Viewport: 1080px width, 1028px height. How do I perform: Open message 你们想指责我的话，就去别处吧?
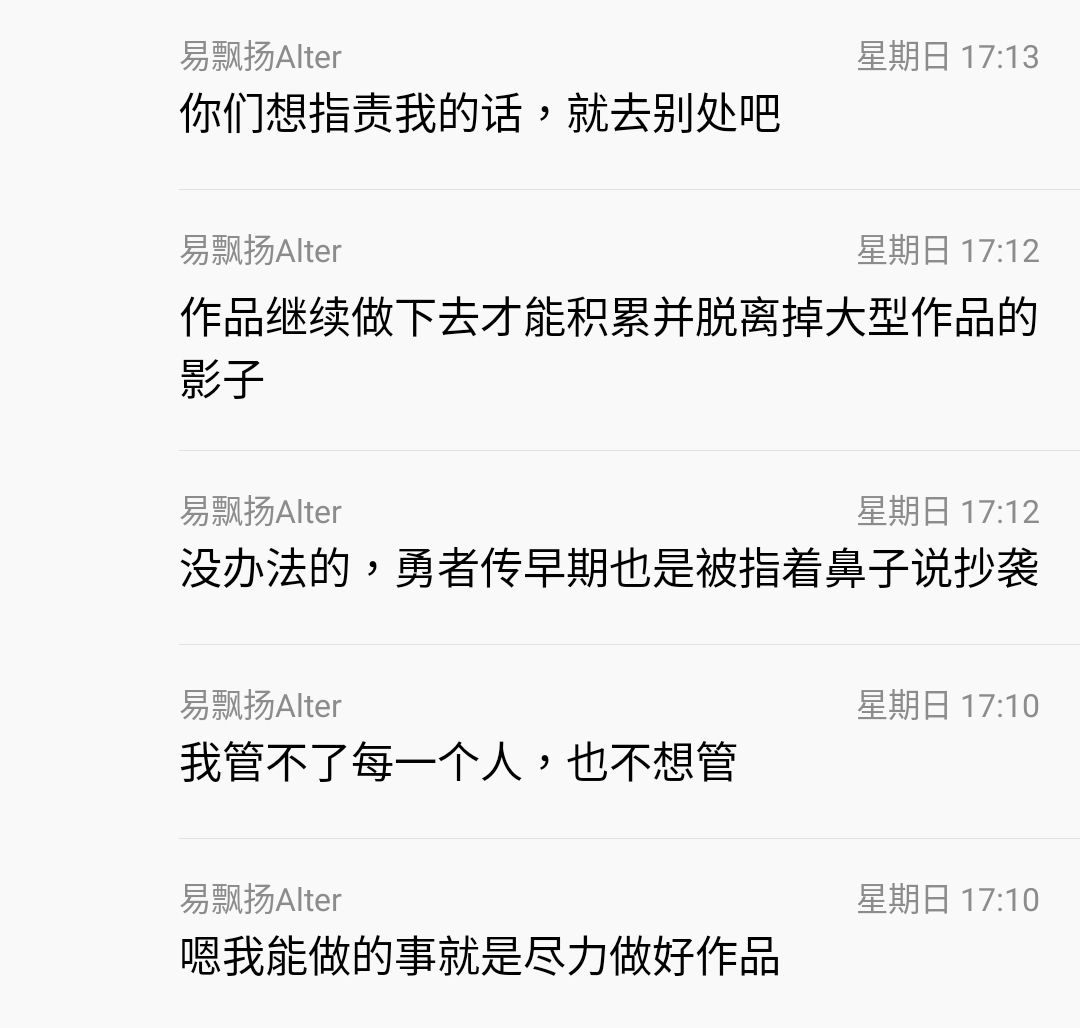coord(480,113)
